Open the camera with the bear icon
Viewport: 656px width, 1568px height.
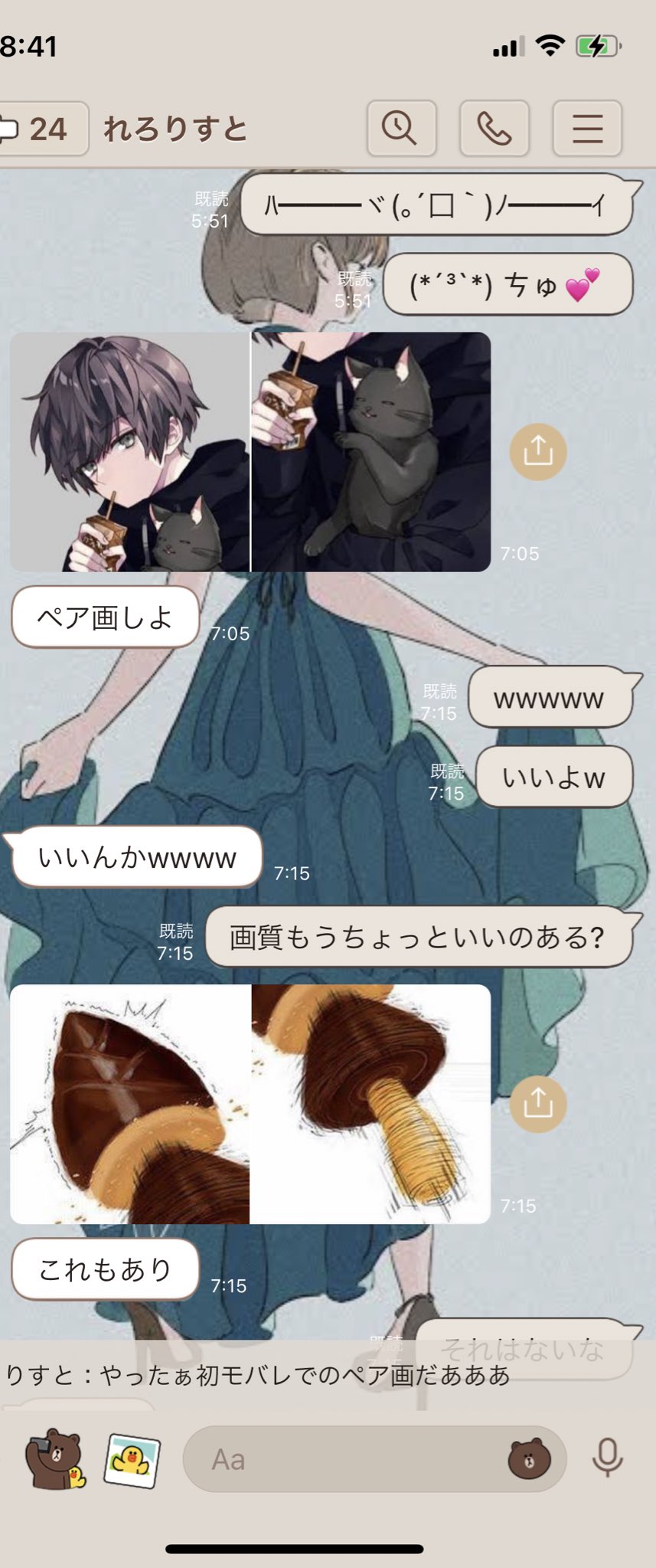point(55,1459)
